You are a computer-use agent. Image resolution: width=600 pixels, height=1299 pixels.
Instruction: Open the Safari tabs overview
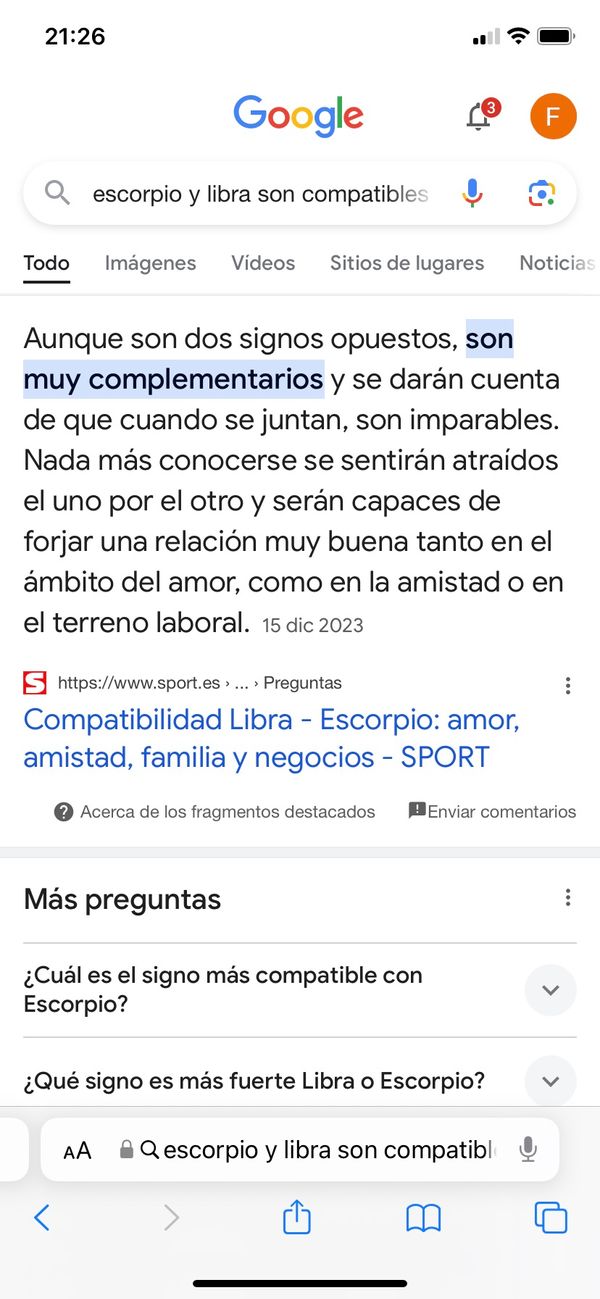(x=551, y=1217)
